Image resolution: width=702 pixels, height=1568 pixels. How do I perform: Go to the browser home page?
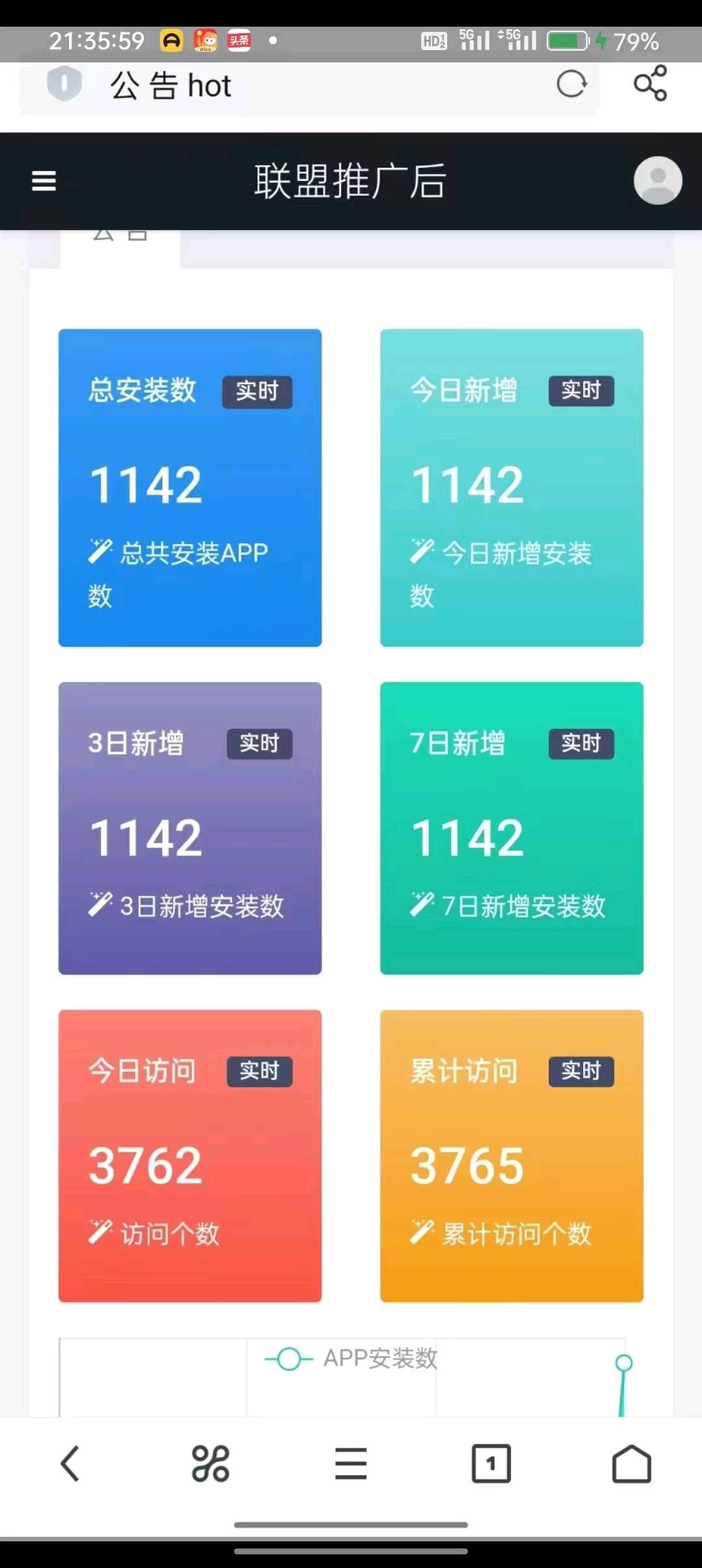[631, 1464]
